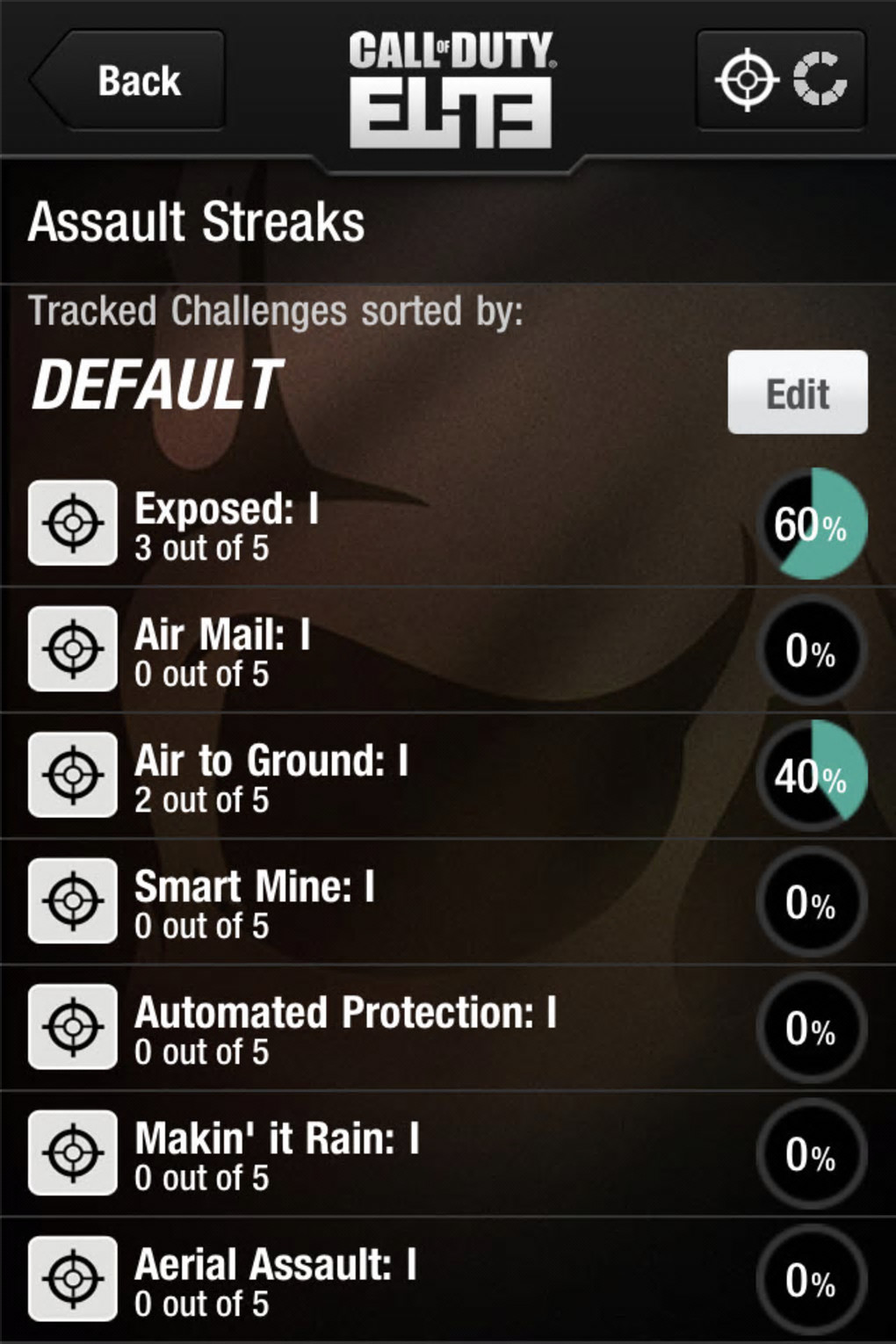This screenshot has width=896, height=1344.
Task: Toggle tracking for Exposed: I
Action: [x=73, y=523]
